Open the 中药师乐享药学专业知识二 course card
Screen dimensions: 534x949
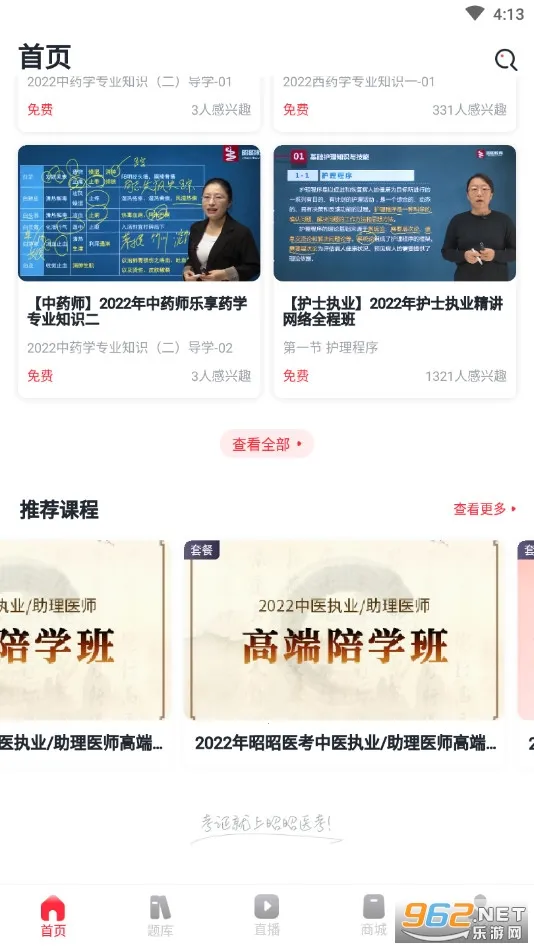pos(139,271)
